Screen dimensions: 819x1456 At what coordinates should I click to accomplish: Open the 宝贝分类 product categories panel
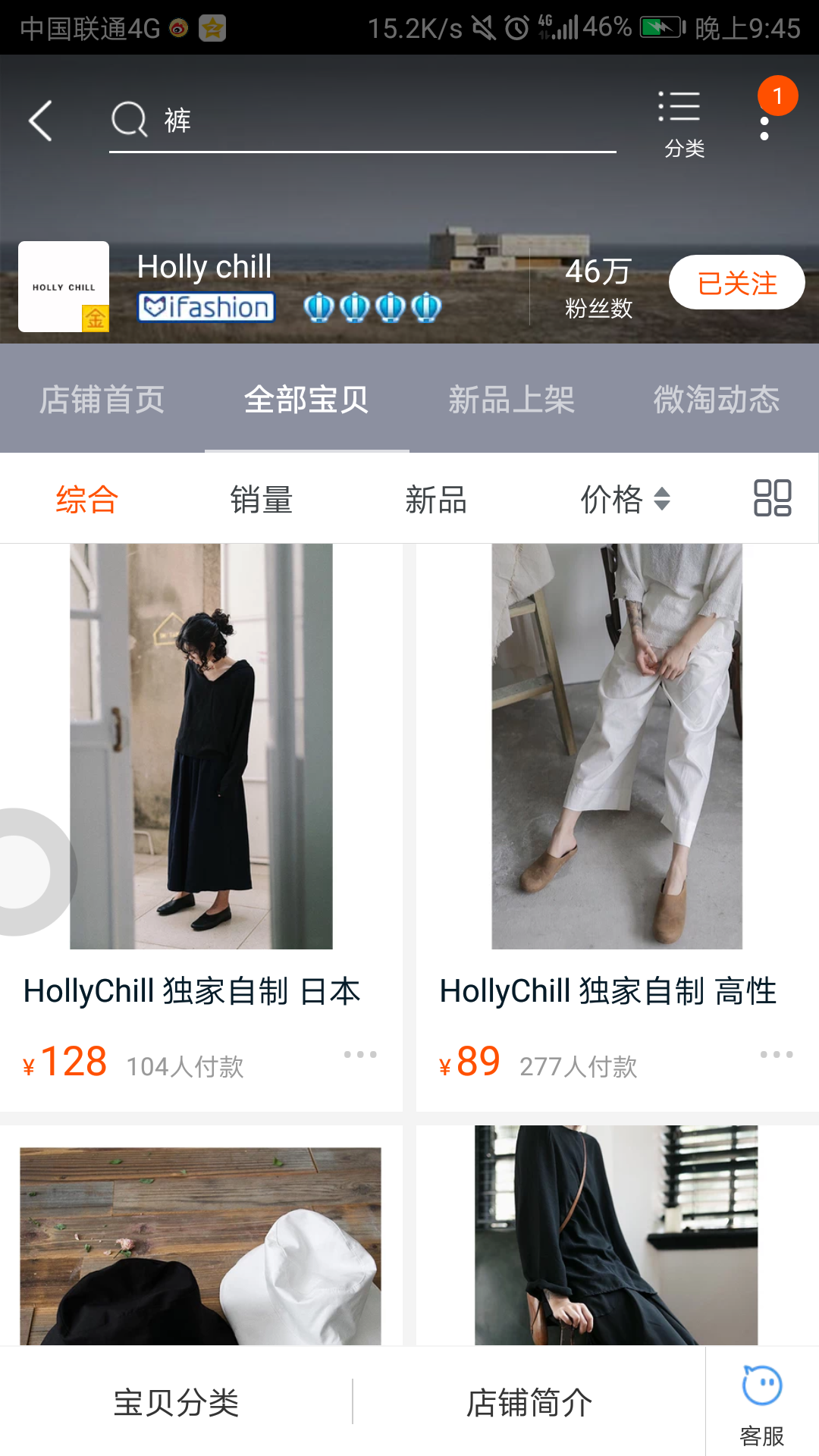pyautogui.click(x=175, y=1401)
